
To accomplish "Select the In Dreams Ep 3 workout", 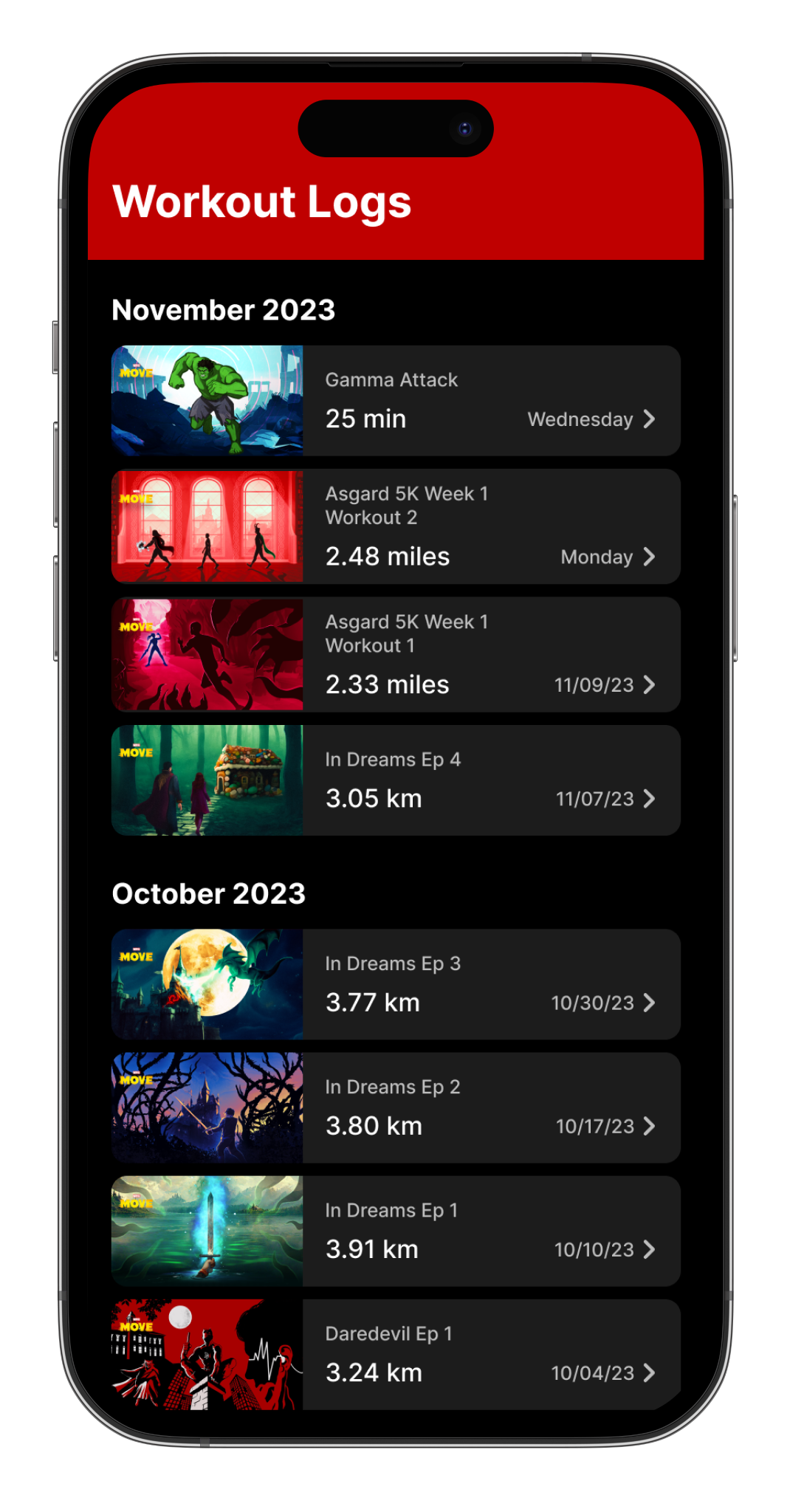I will (x=396, y=984).
